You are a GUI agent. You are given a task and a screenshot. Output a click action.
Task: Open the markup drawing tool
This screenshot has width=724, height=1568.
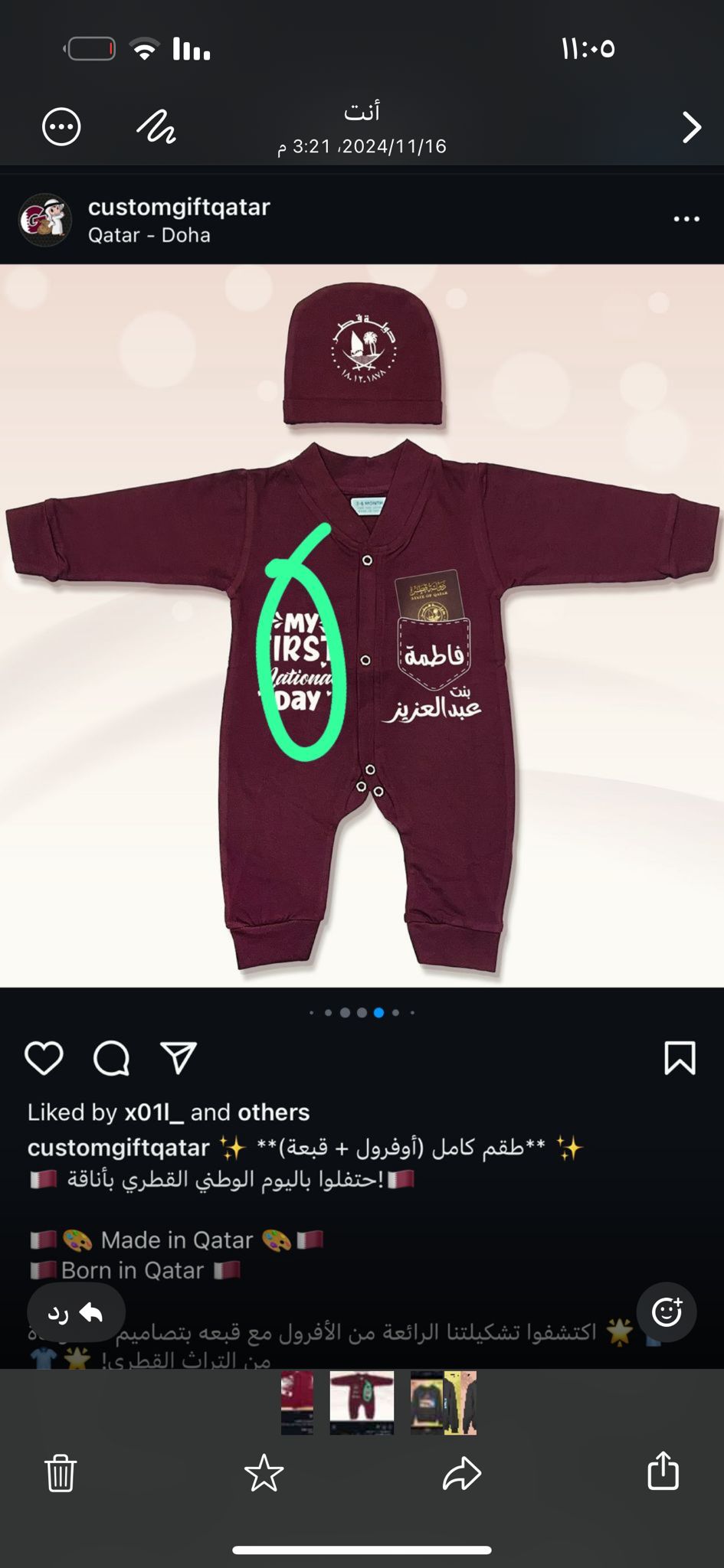[157, 127]
